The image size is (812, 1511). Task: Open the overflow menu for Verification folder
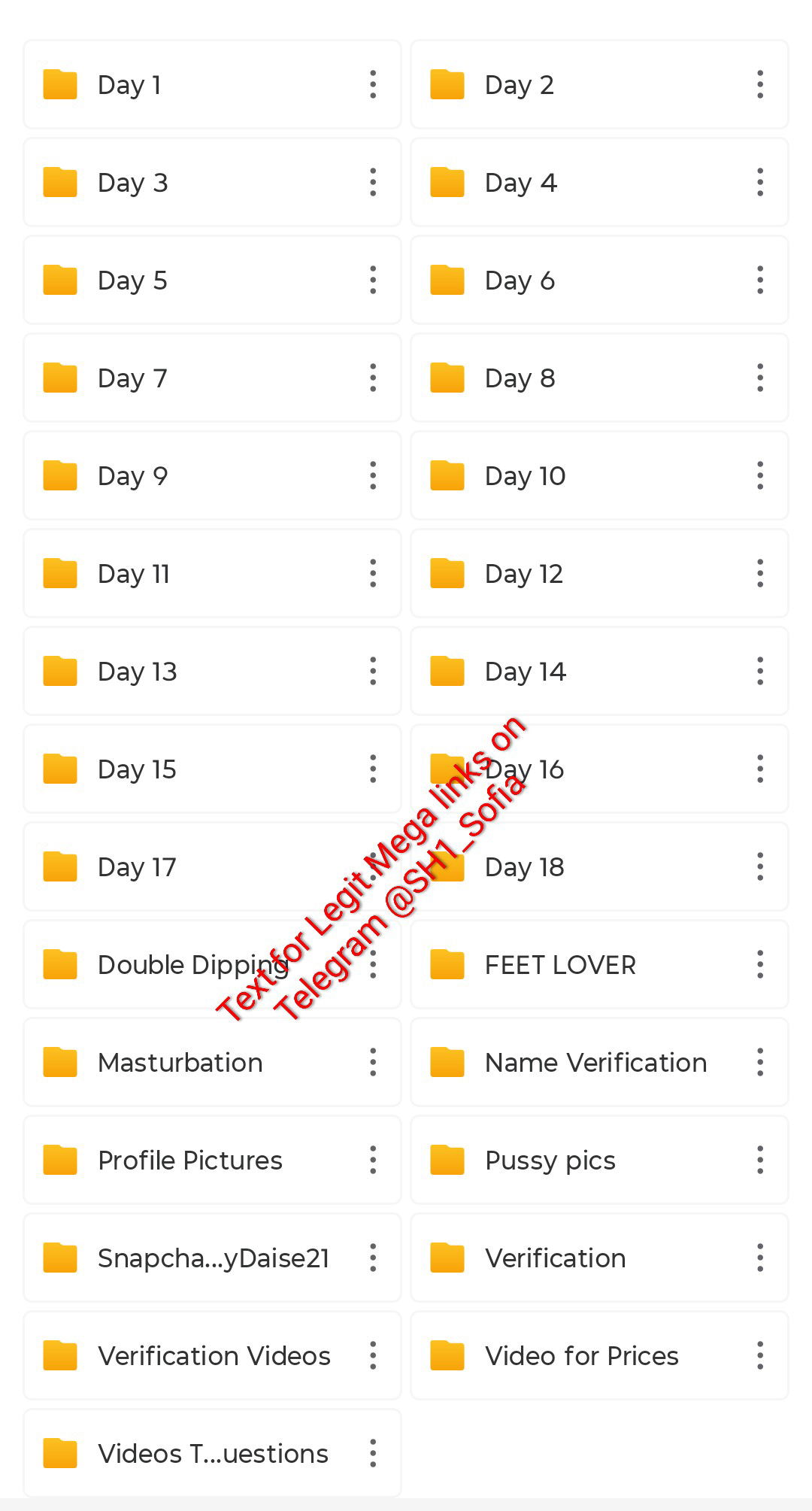point(760,1258)
